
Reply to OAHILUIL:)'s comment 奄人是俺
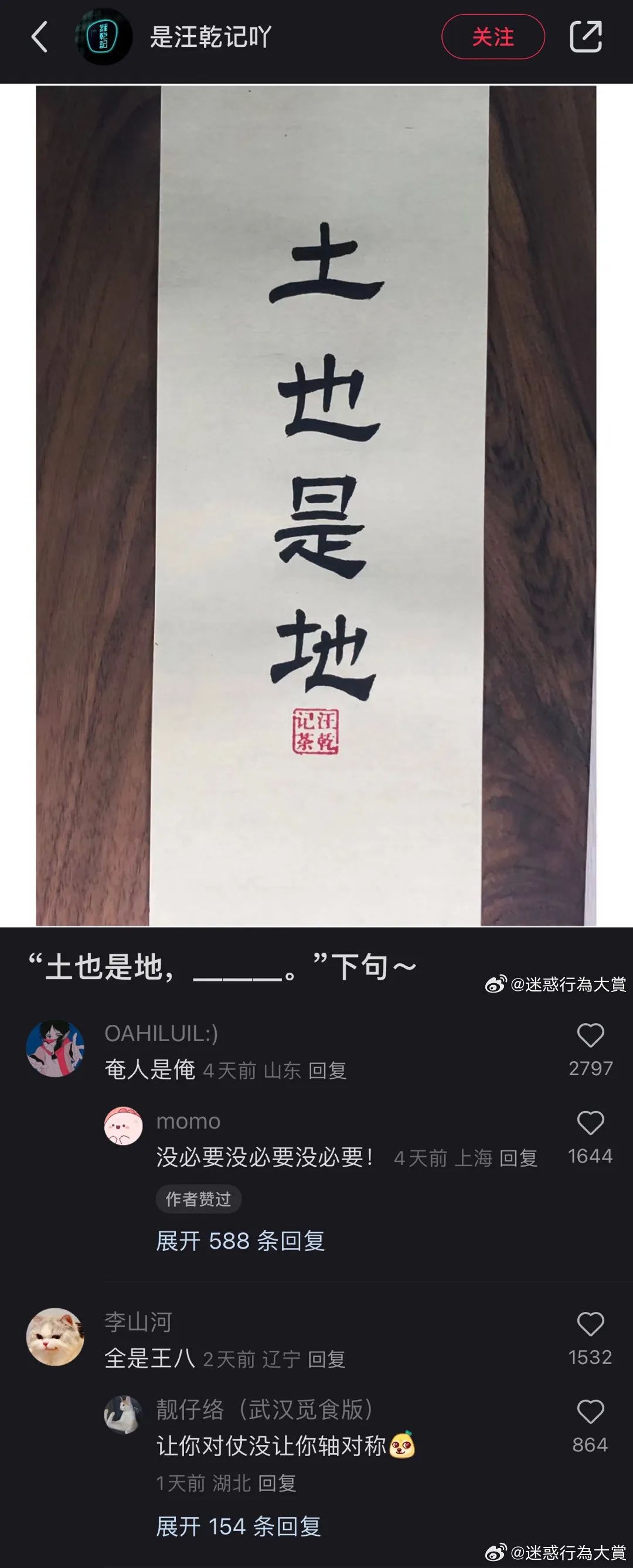click(328, 1071)
